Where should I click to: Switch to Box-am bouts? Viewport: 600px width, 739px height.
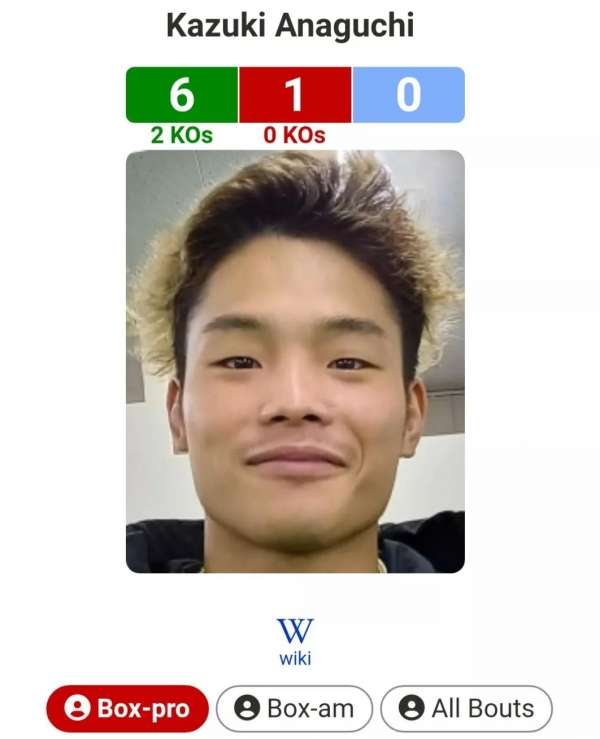click(294, 709)
